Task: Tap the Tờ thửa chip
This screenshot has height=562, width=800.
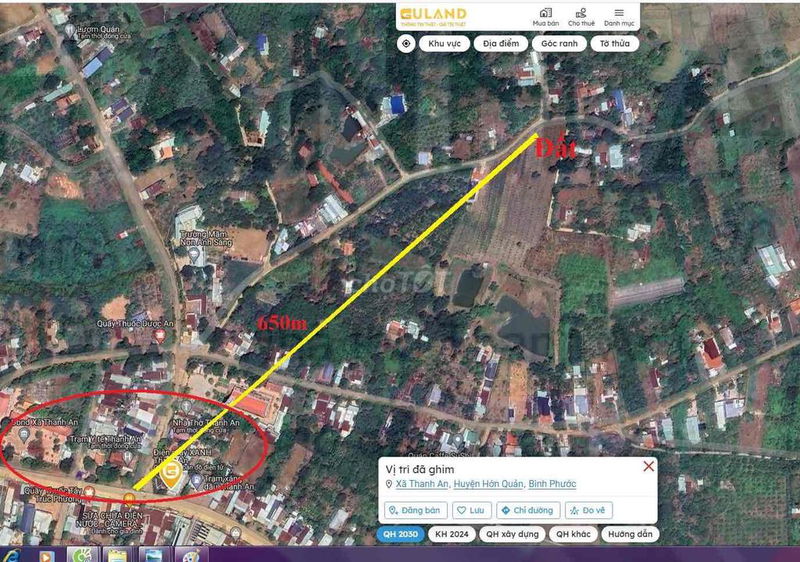Action: [614, 44]
